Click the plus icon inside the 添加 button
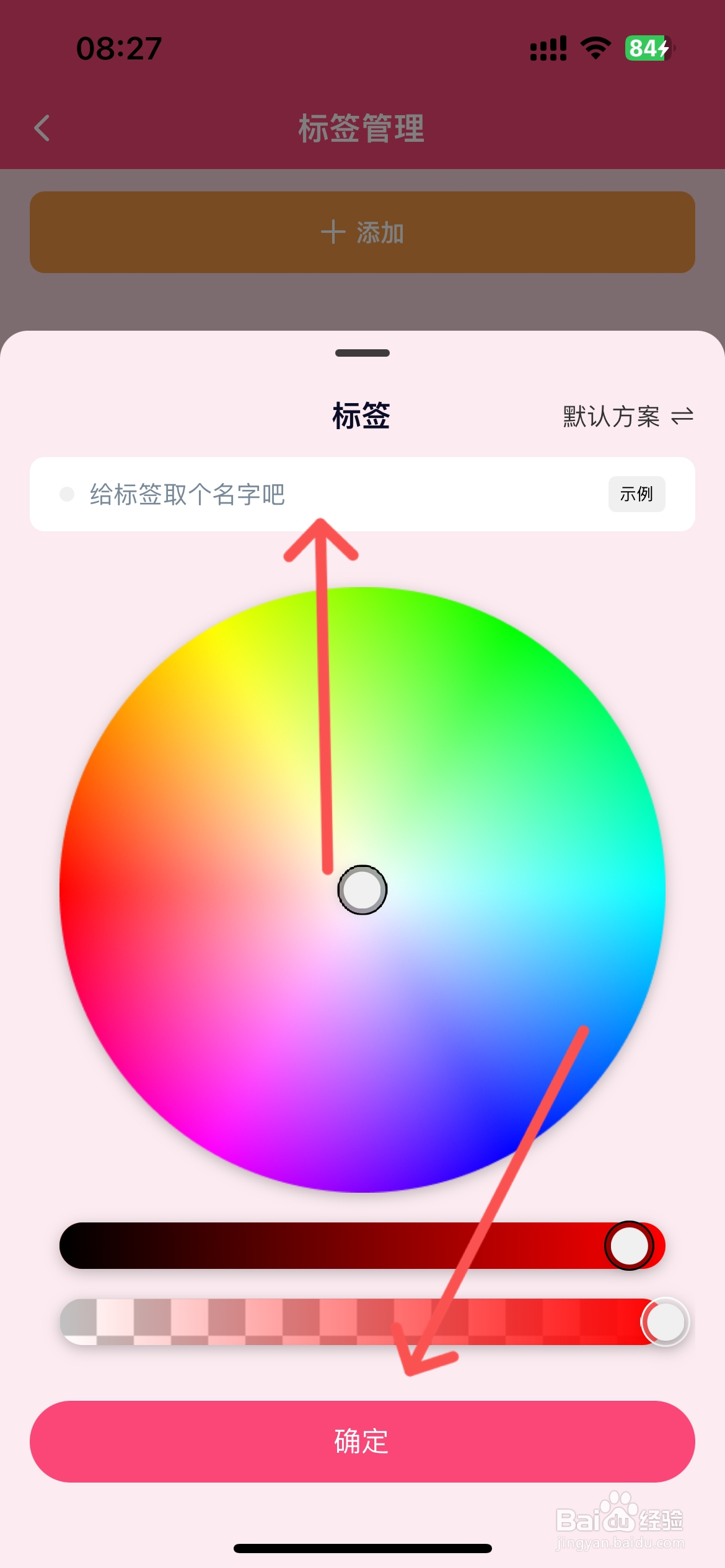725x1568 pixels. (x=333, y=232)
